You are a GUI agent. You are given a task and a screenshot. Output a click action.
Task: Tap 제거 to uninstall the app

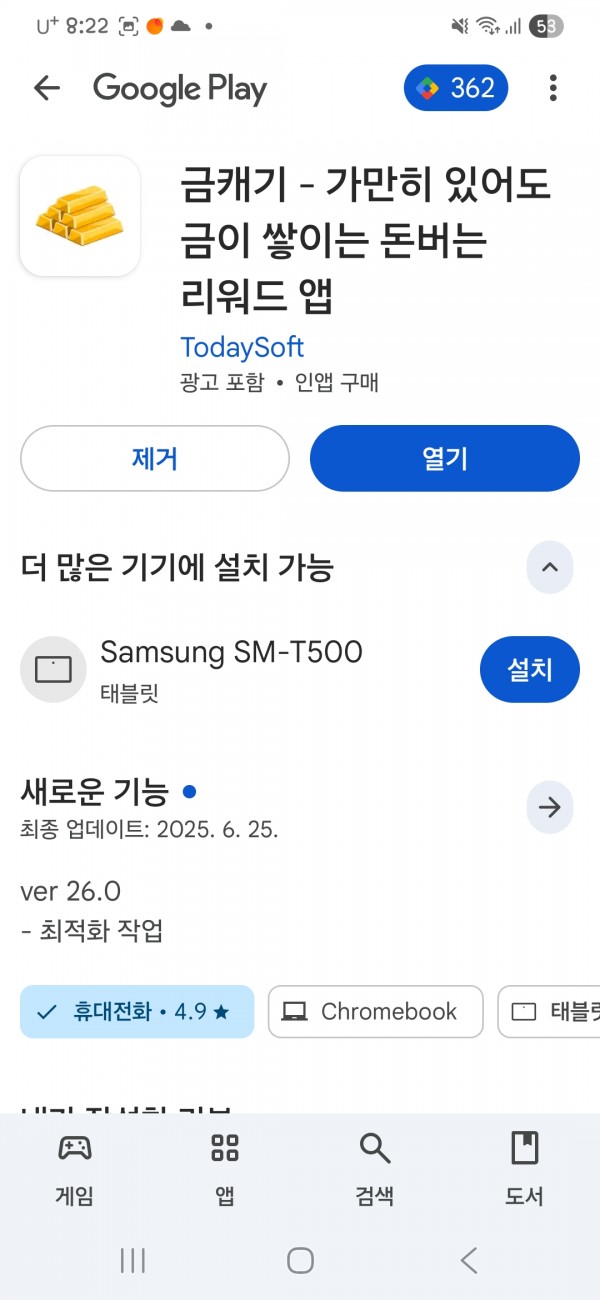pyautogui.click(x=155, y=458)
